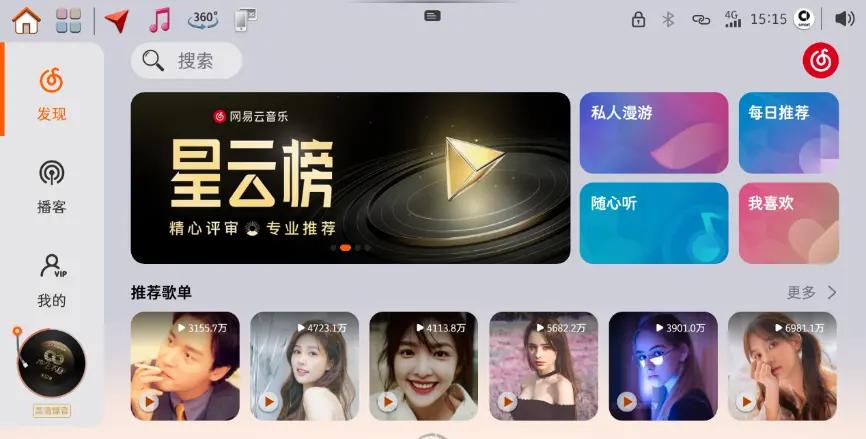
Task: Open the 星云榜 banner
Action: 350,178
